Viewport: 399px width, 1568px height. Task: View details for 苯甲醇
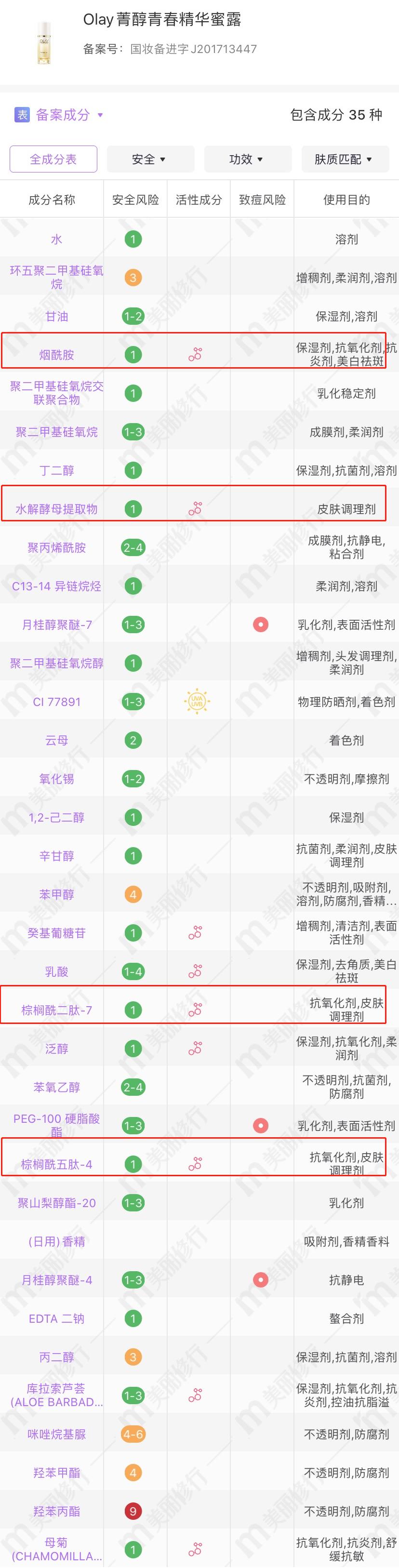(x=57, y=894)
